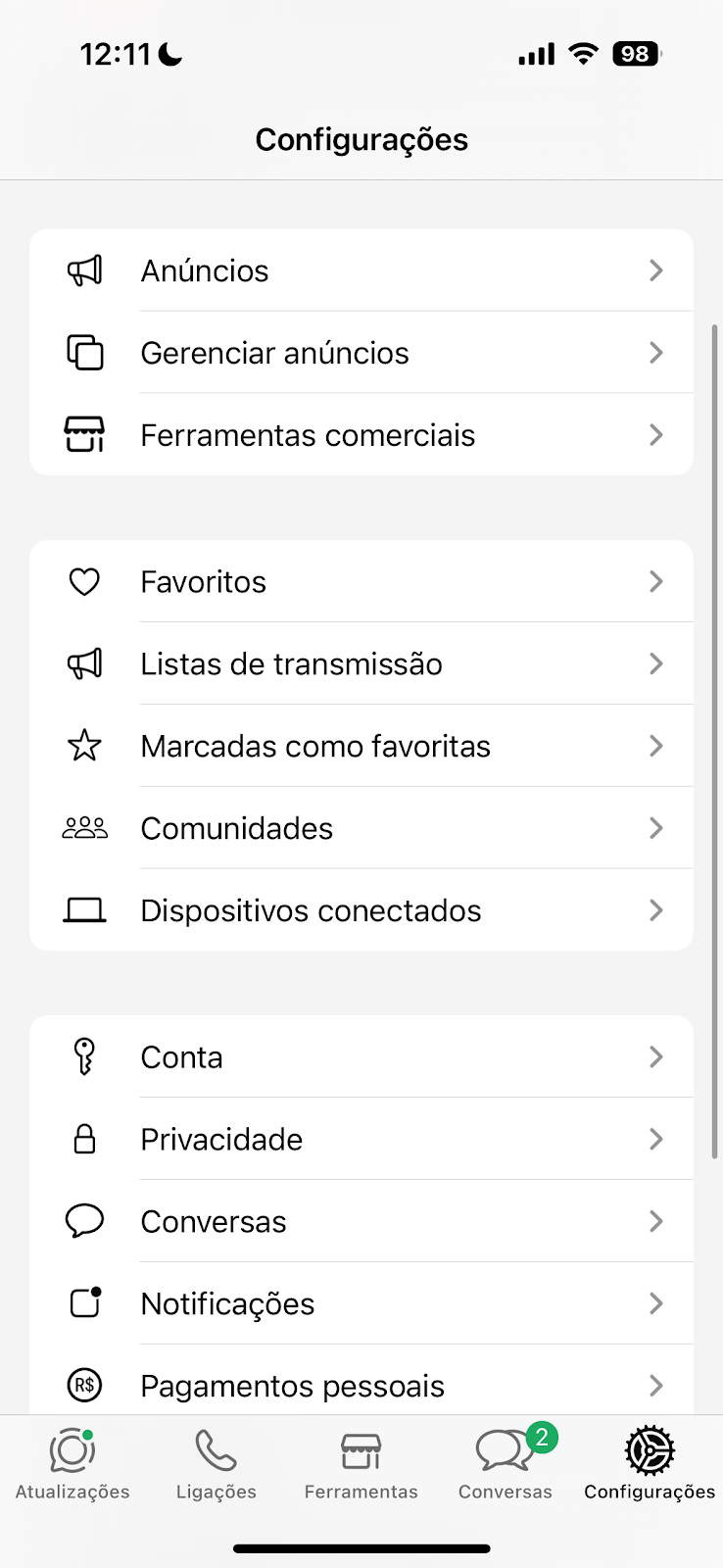Open Favoritos

tap(361, 581)
